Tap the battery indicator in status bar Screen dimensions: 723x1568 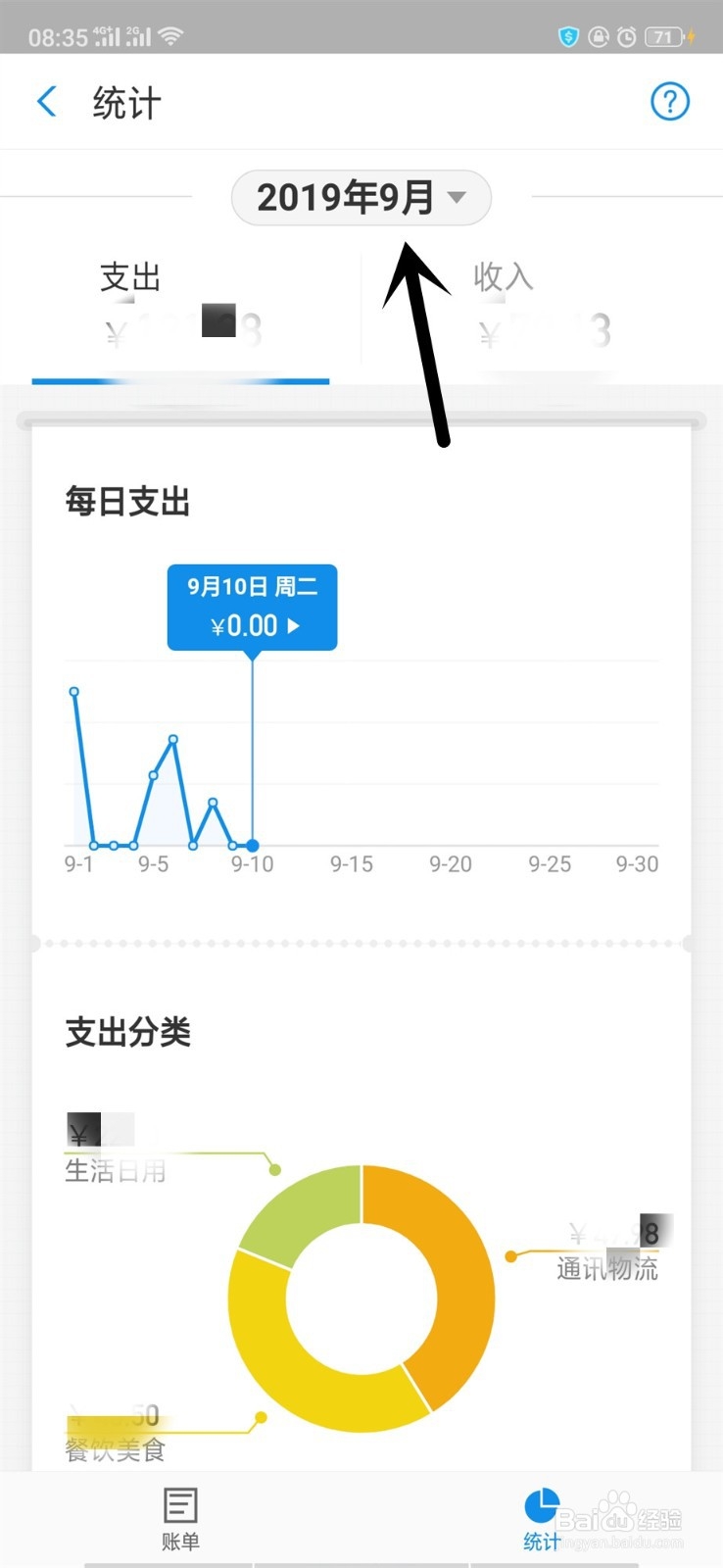click(663, 35)
